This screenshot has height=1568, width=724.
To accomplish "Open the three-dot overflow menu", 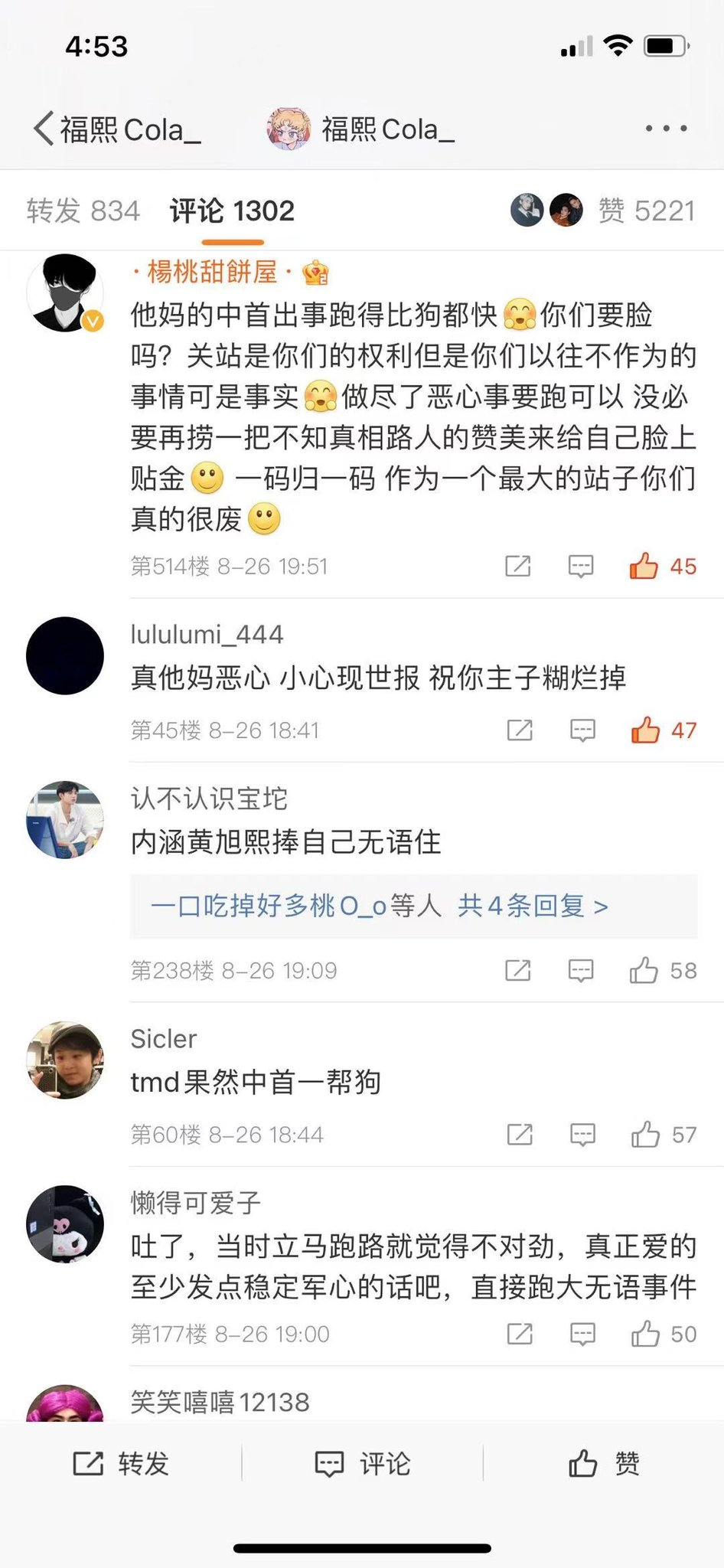I will 665,129.
